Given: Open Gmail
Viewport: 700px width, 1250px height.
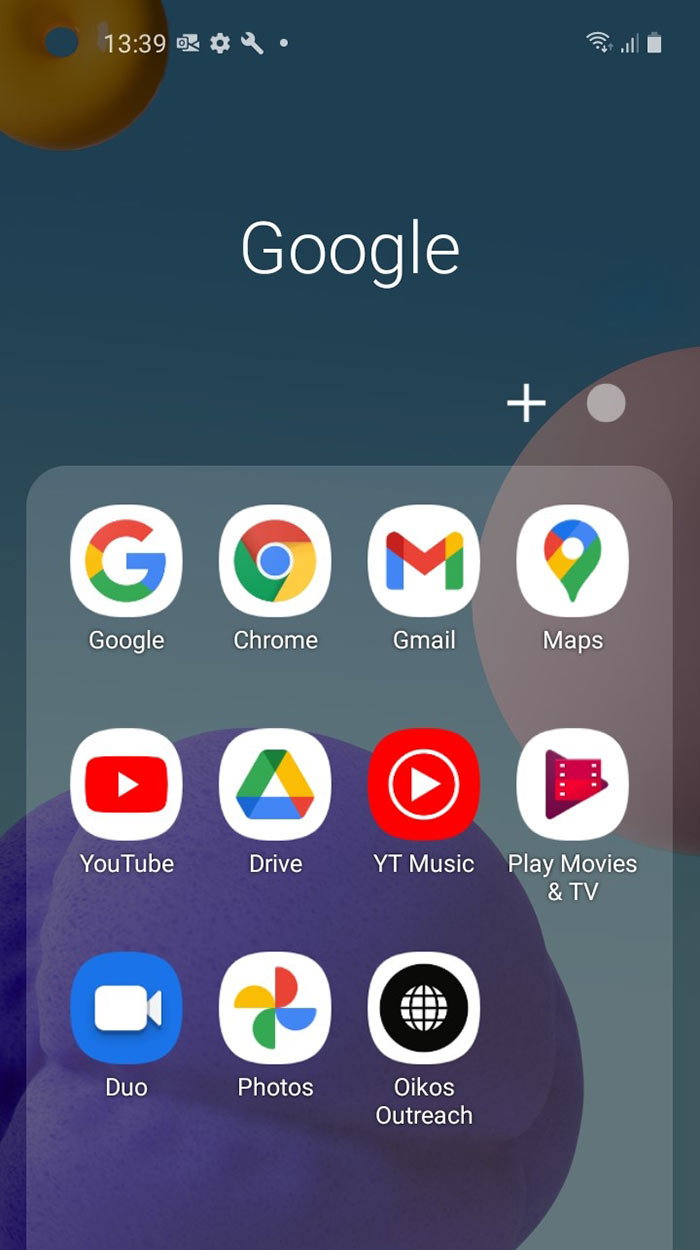Looking at the screenshot, I should pos(424,561).
